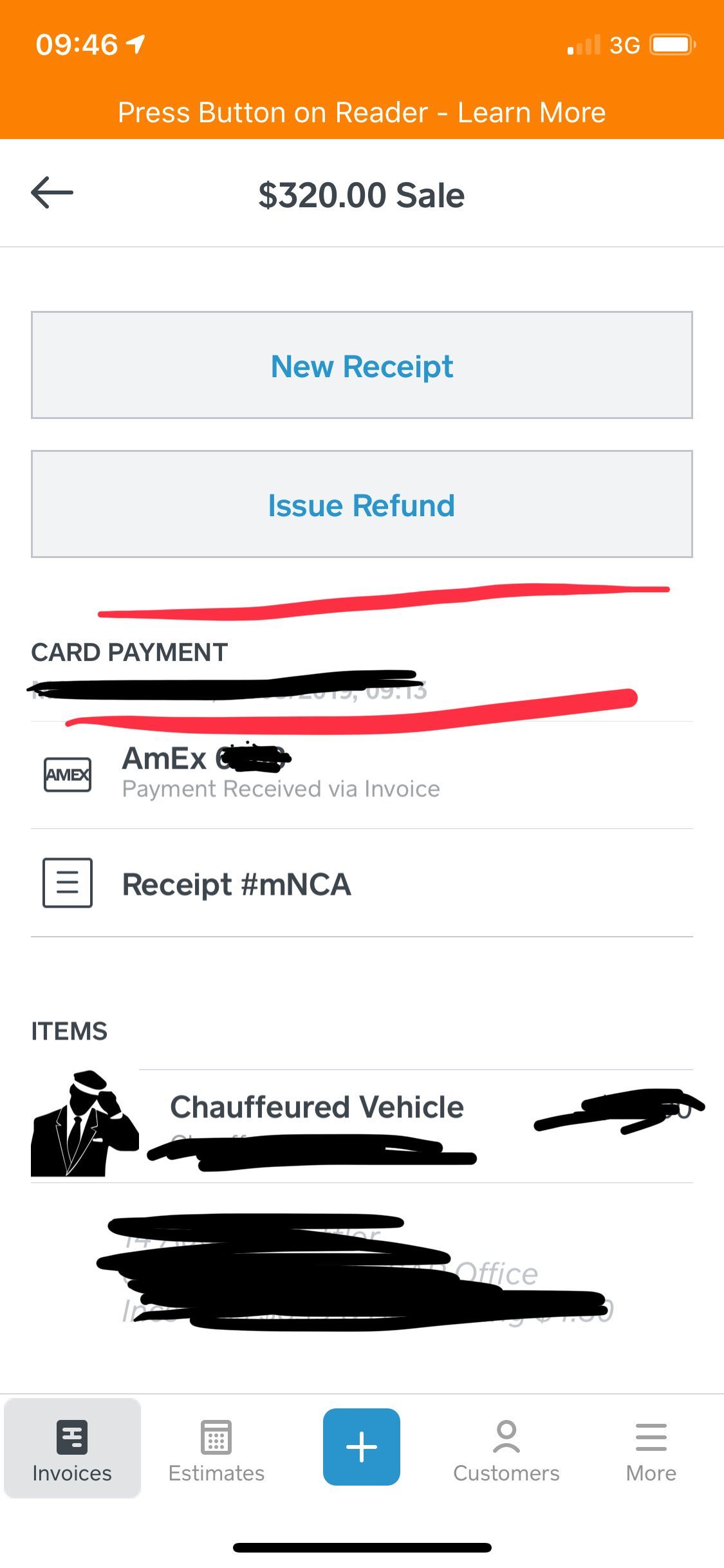Issue a refund for this sale
Screen dimensions: 724x1568
pos(362,505)
